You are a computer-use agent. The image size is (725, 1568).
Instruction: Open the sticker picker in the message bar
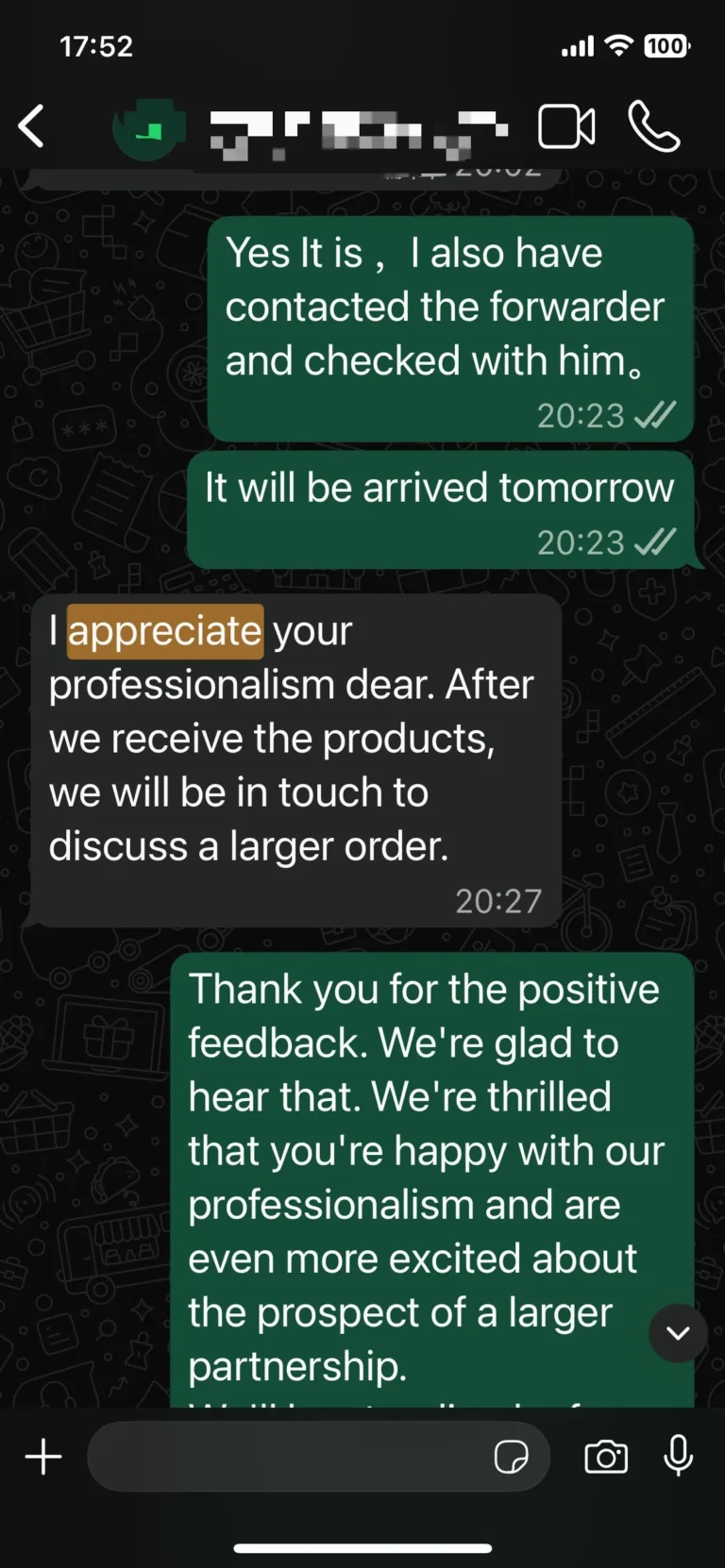pyautogui.click(x=511, y=1456)
